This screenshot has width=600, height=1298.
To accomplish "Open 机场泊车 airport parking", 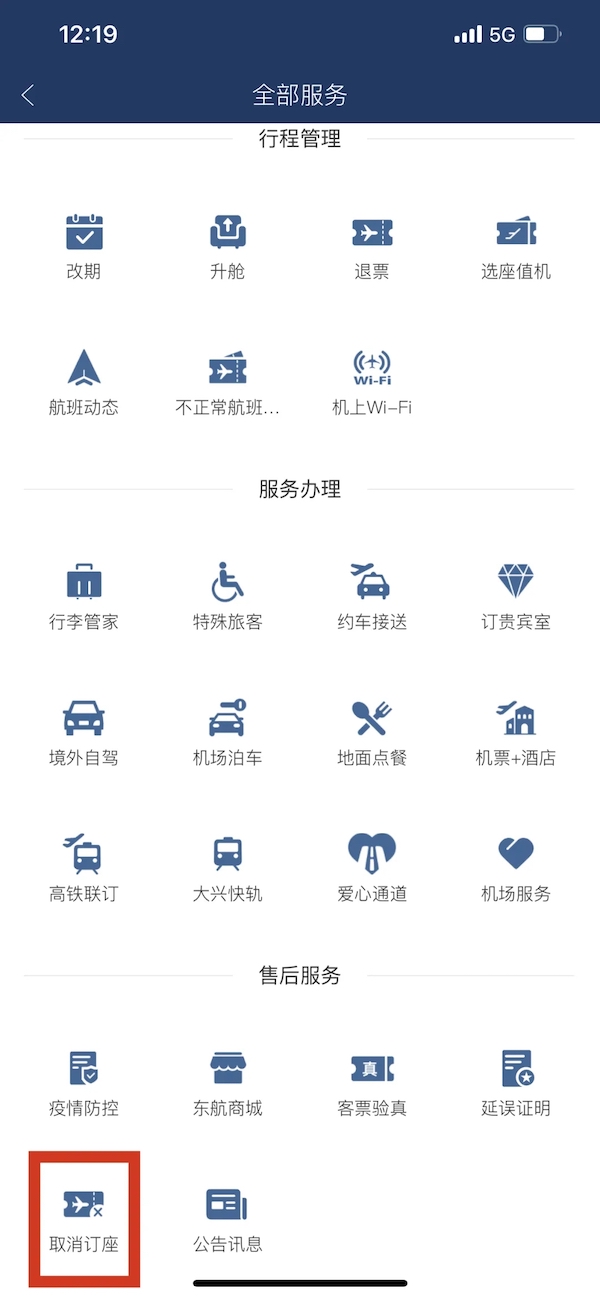I will point(228,731).
